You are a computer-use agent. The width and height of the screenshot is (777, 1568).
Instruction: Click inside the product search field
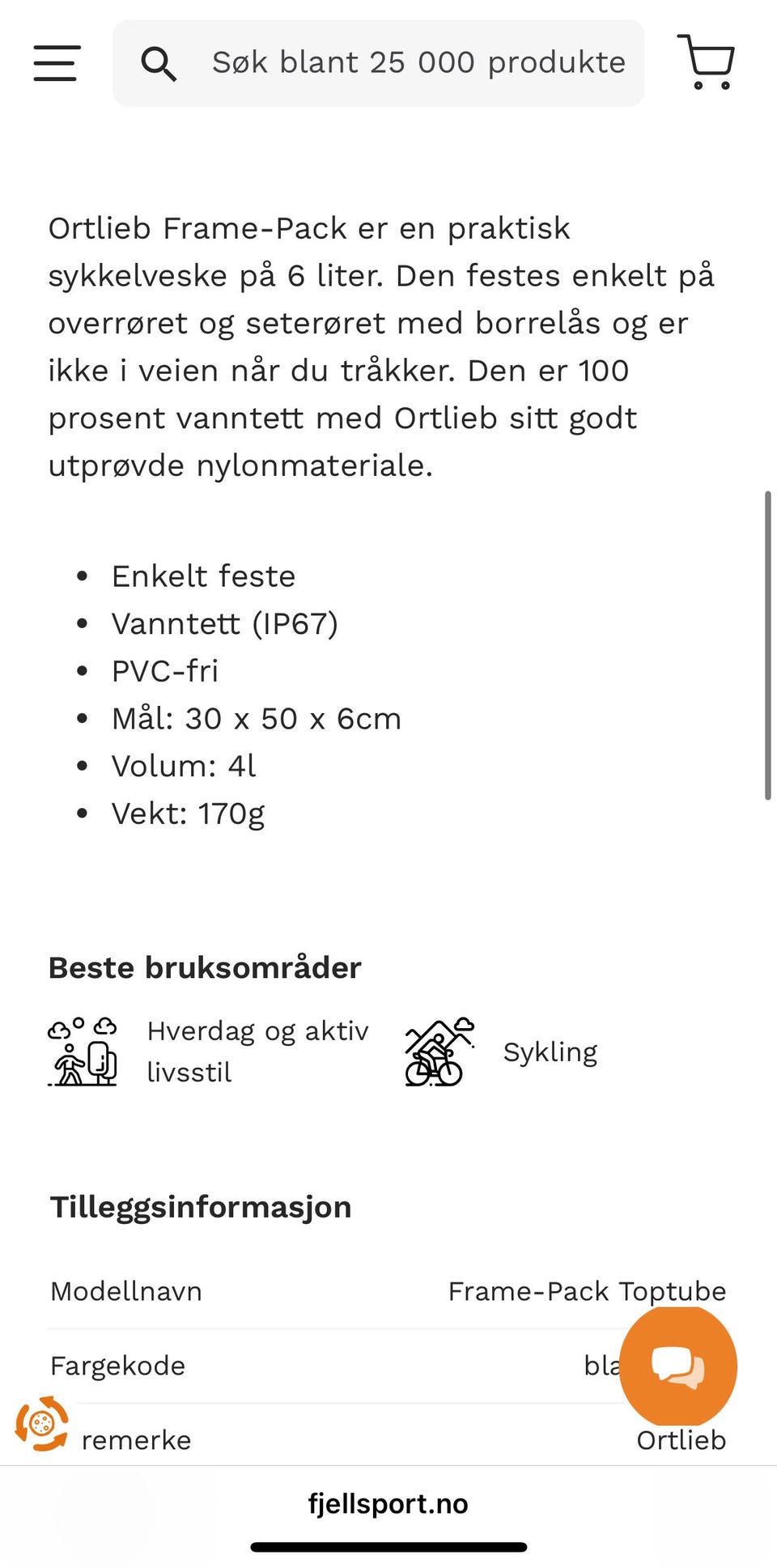[x=405, y=62]
